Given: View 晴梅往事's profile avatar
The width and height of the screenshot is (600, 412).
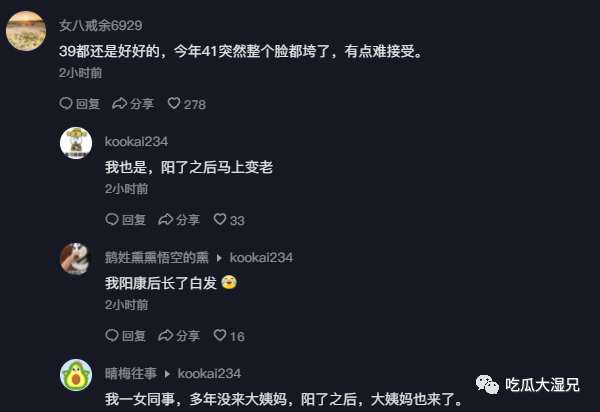Looking at the screenshot, I should (x=76, y=375).
